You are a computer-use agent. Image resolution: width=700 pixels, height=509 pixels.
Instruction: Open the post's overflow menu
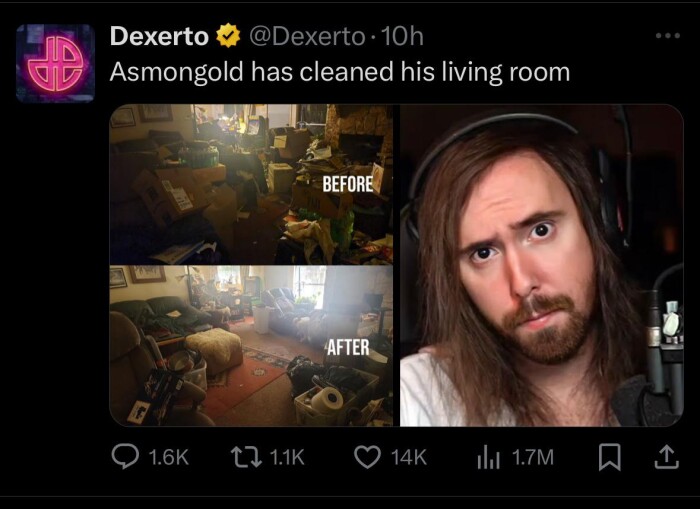665,35
